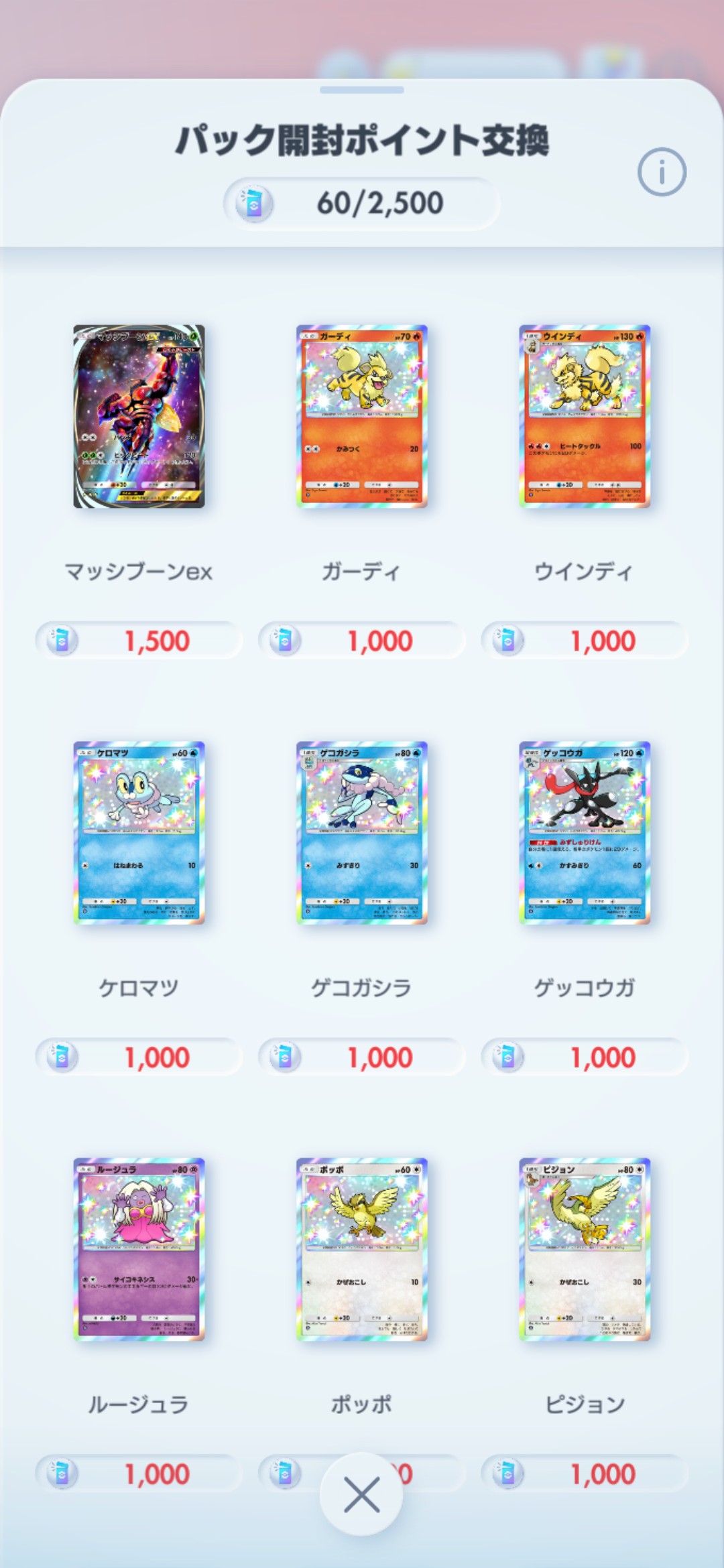The image size is (724, 1568).
Task: Open the ゲコガシラ card
Action: tap(361, 833)
